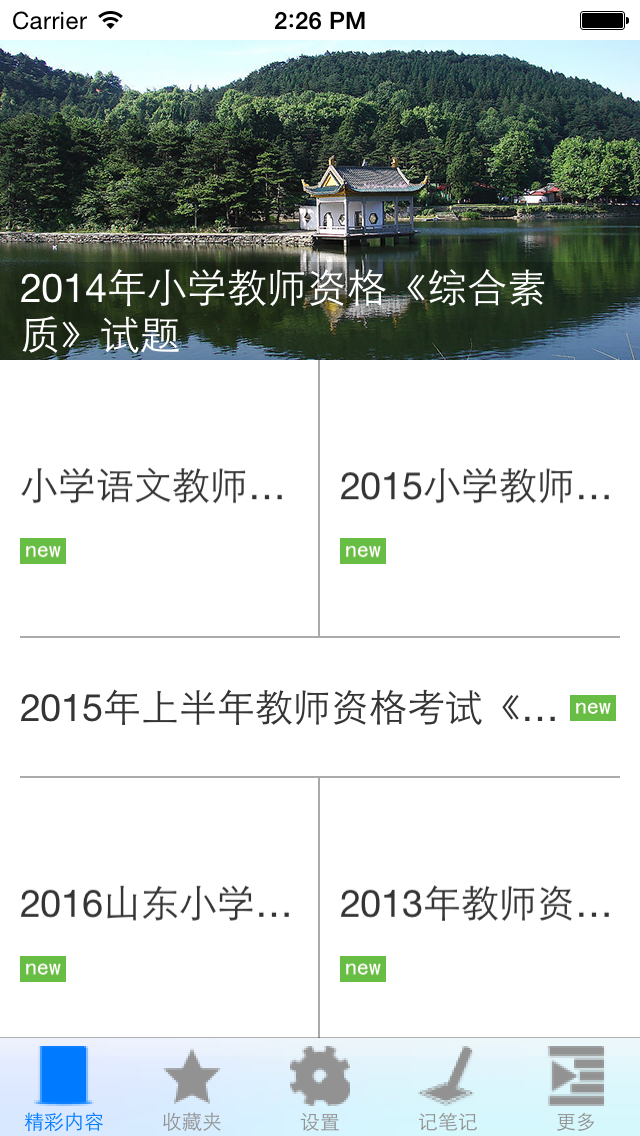The image size is (640, 1136).
Task: Select the 记笔记 notes tab
Action: (447, 1088)
